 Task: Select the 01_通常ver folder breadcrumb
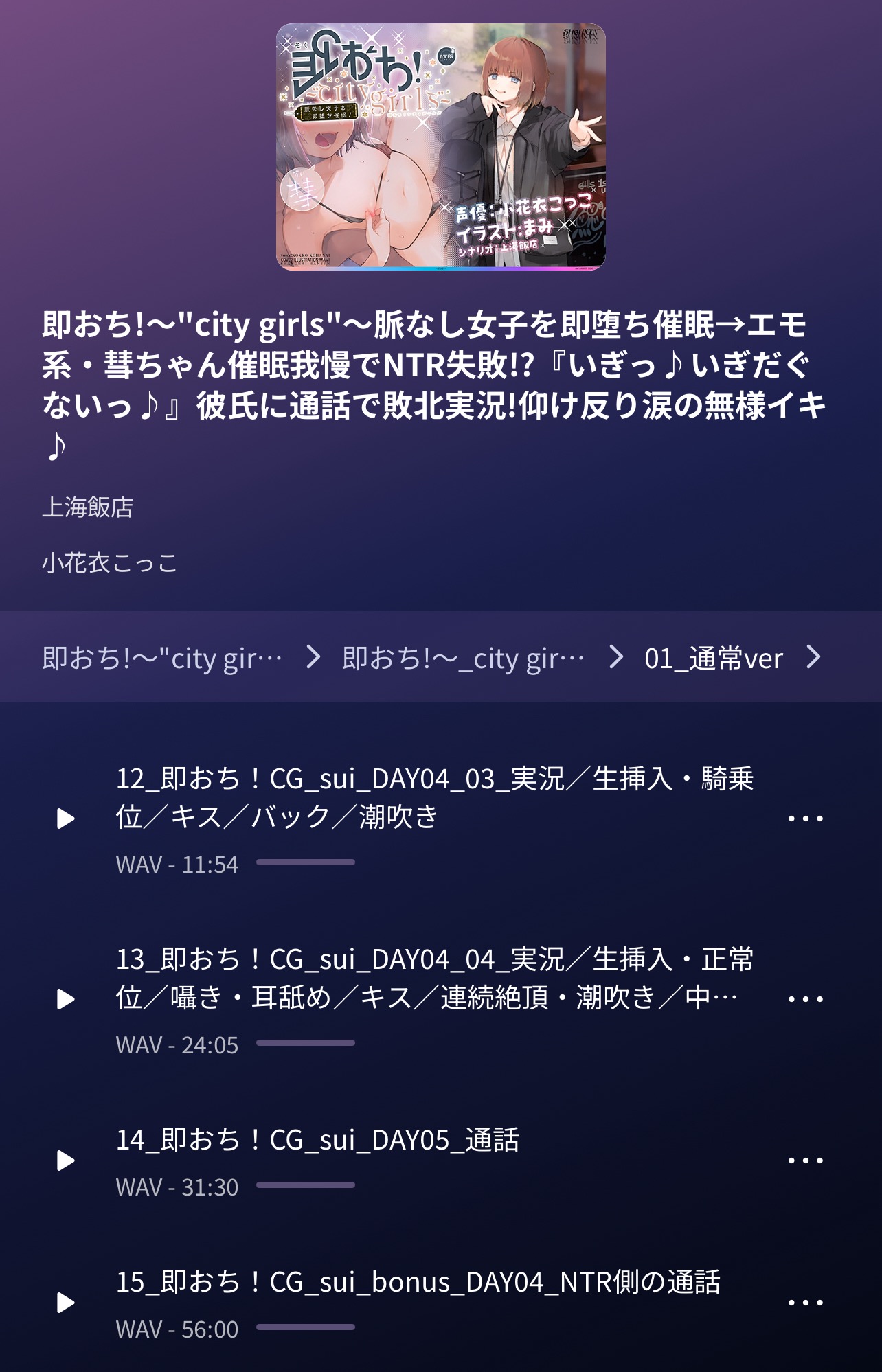click(x=713, y=659)
